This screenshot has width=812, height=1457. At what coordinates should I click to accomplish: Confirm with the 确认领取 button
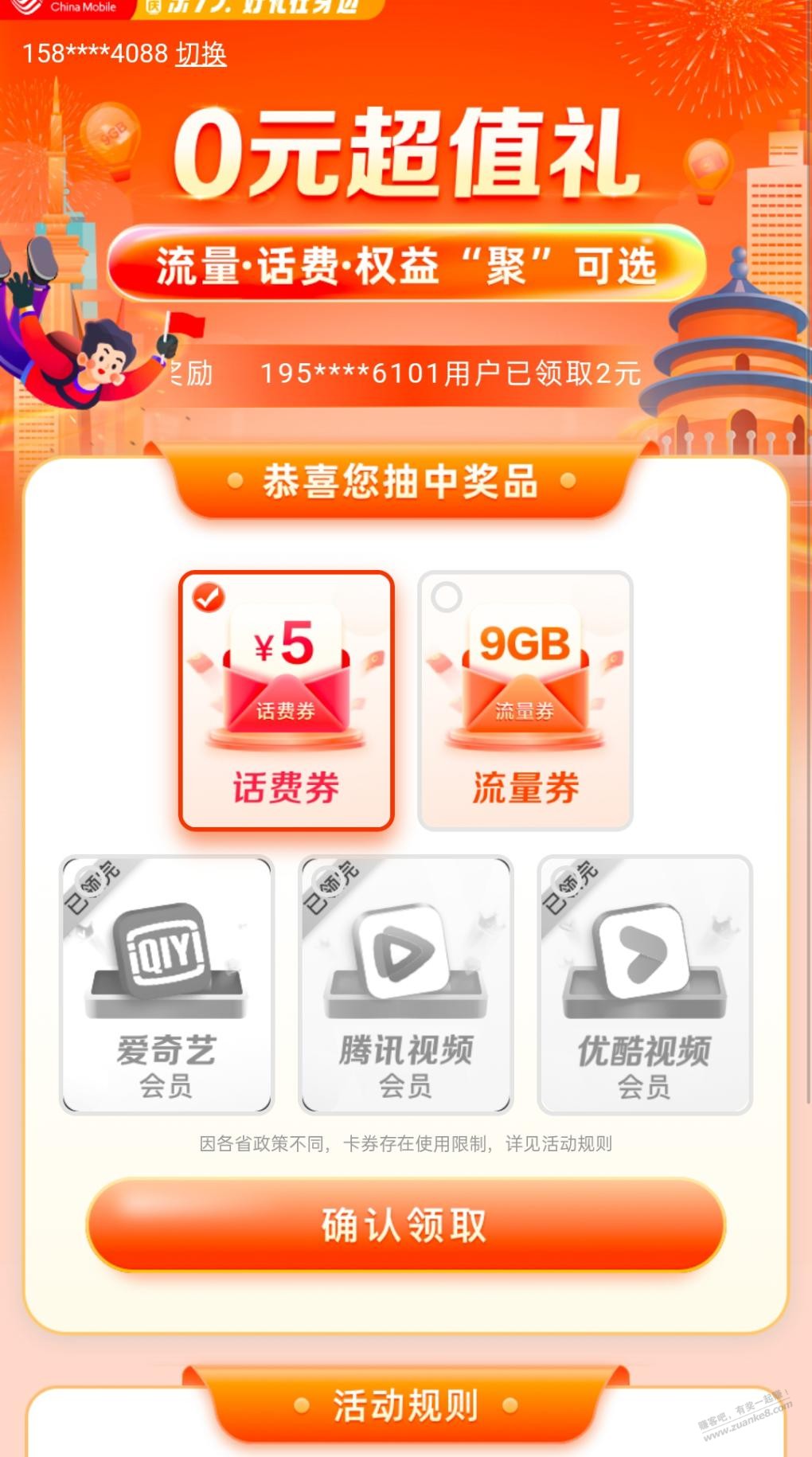point(406,1225)
